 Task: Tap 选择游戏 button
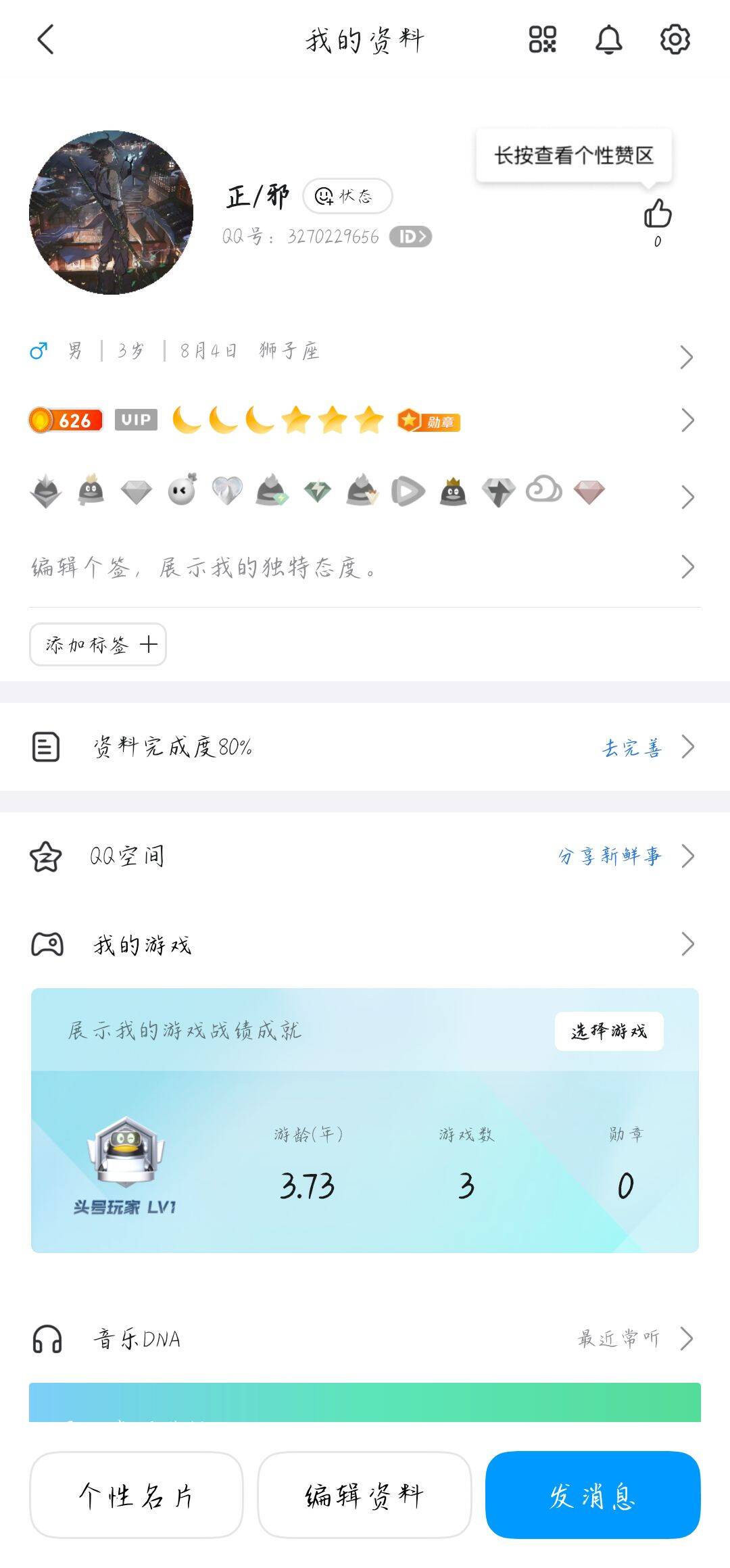pos(608,1031)
